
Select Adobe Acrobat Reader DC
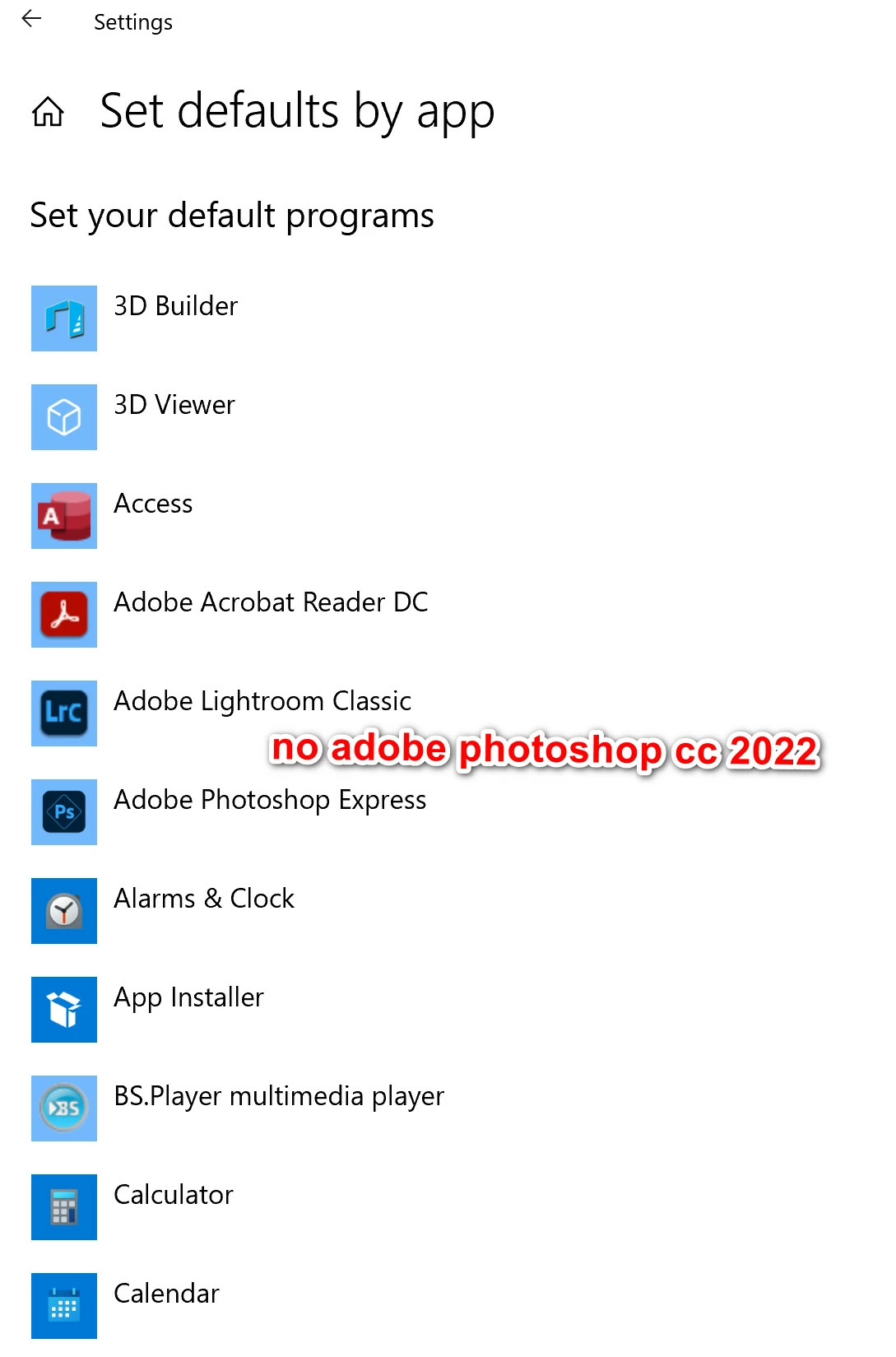click(270, 603)
